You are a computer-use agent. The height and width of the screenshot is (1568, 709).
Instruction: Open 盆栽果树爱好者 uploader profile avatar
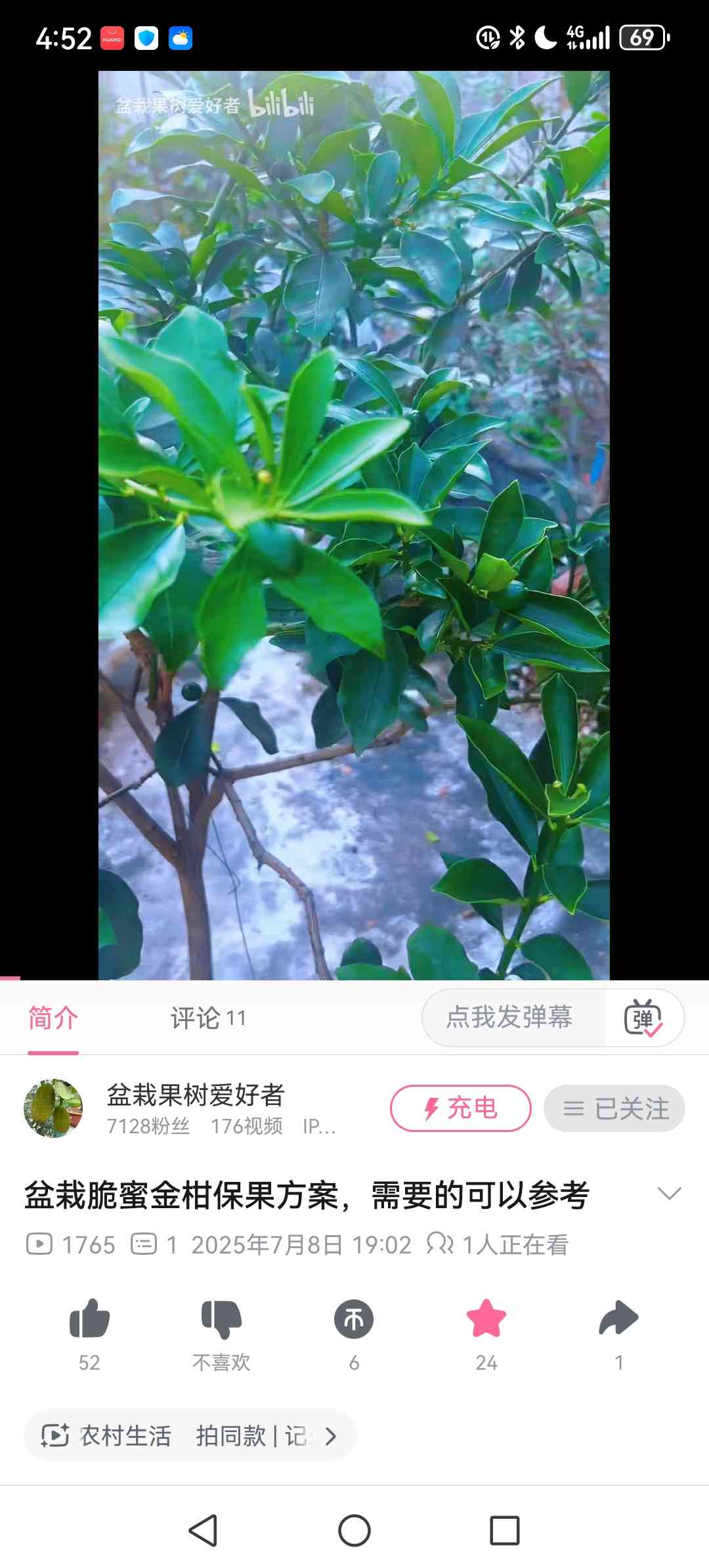[x=53, y=1108]
